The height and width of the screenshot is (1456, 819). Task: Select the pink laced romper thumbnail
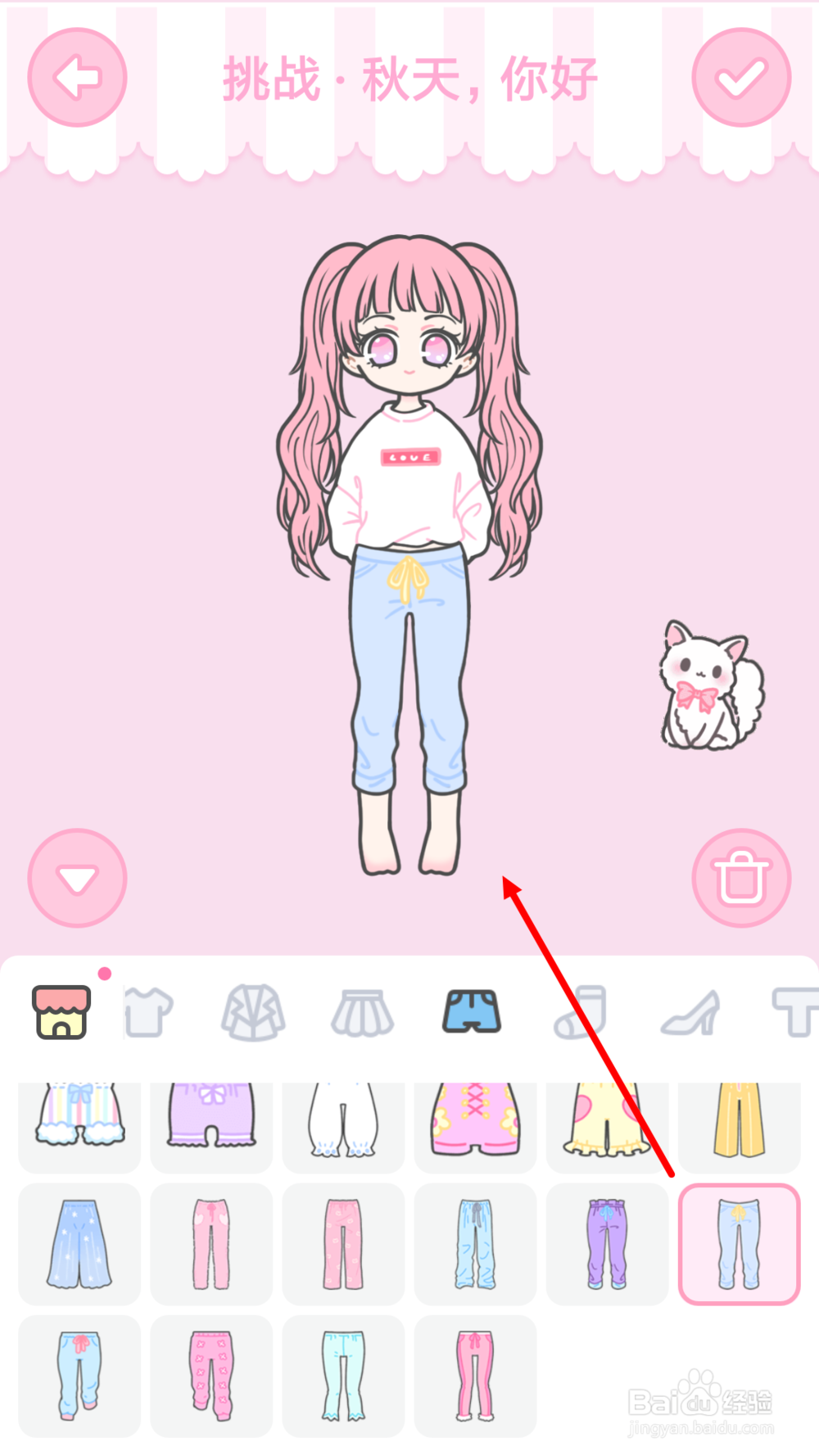(475, 1124)
